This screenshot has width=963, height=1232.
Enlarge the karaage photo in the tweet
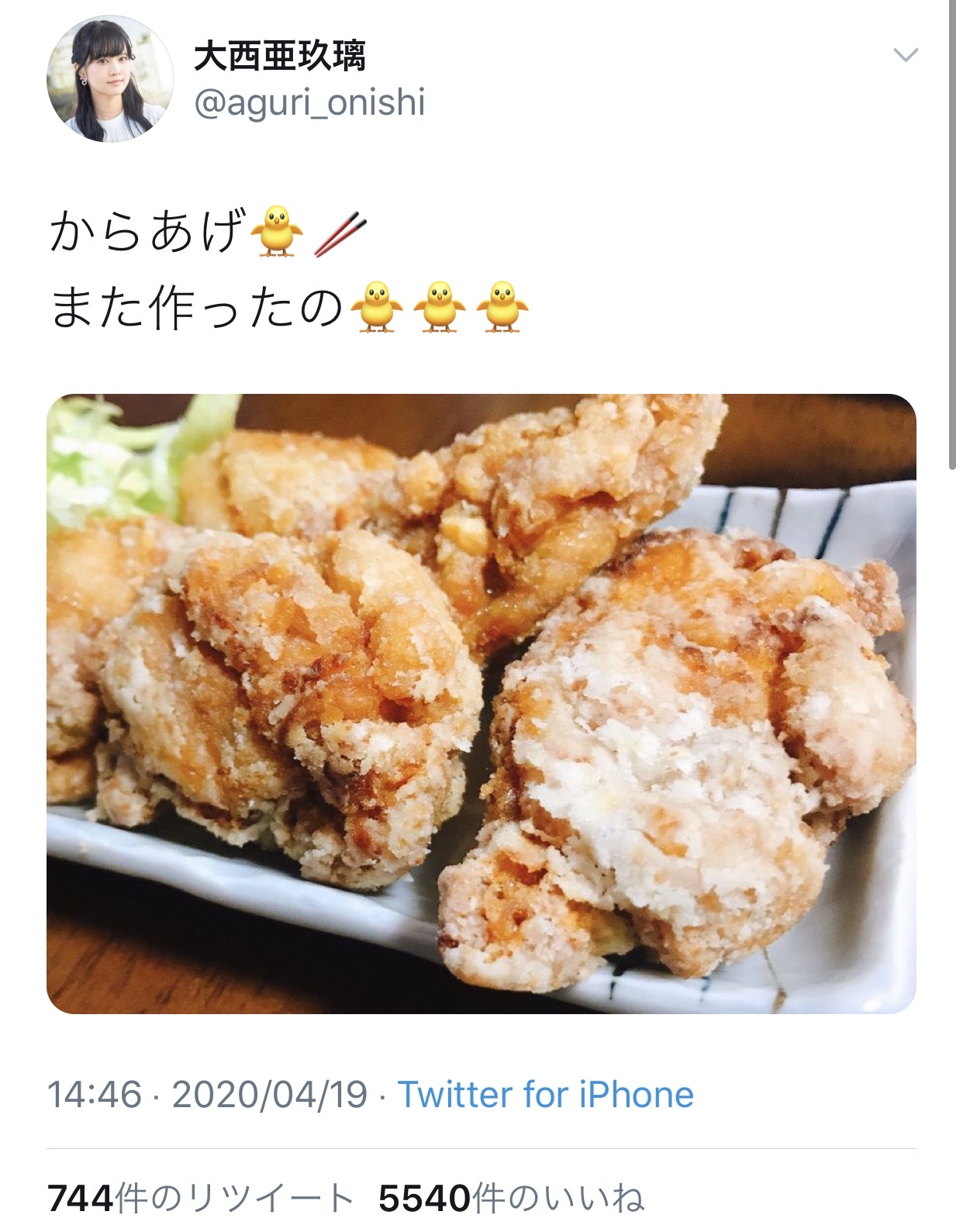coord(481,703)
